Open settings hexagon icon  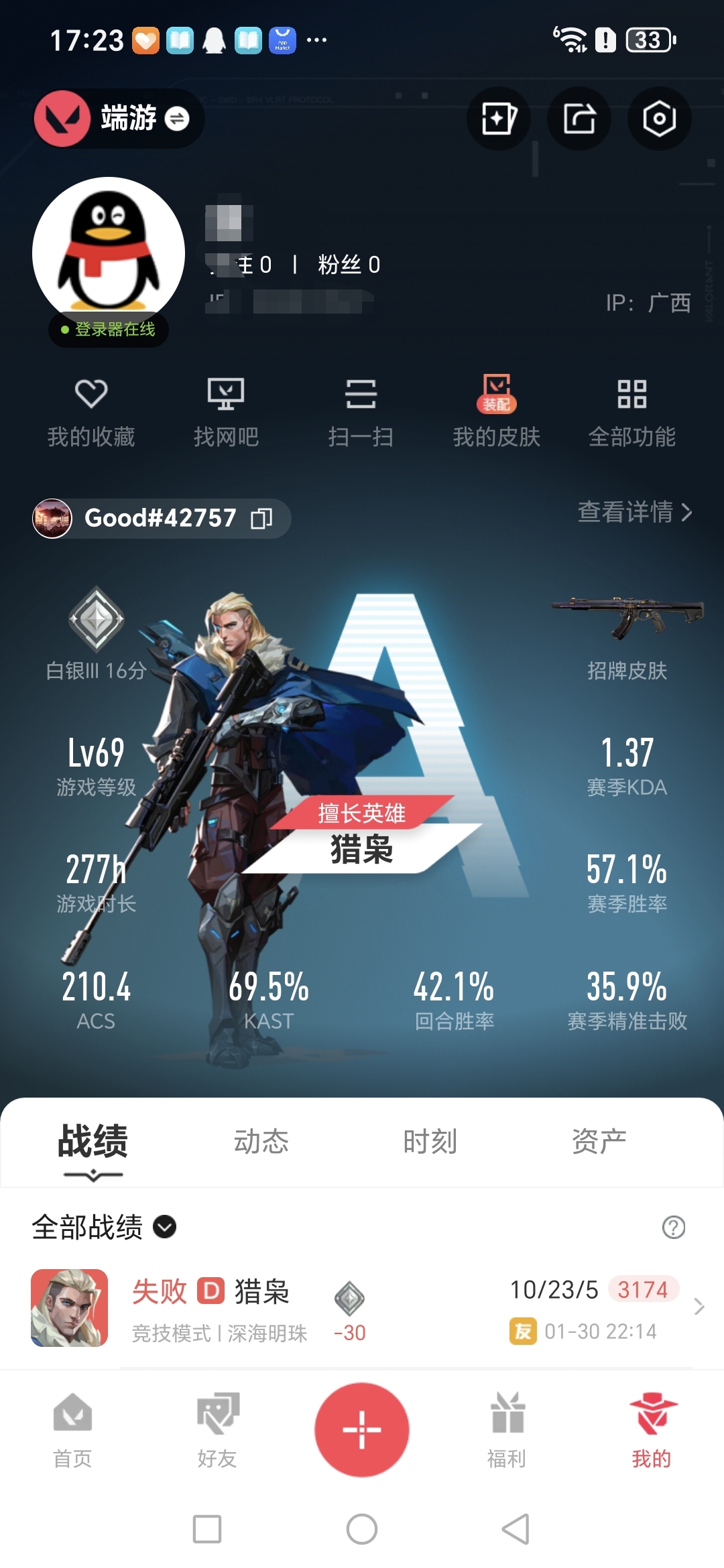click(659, 119)
